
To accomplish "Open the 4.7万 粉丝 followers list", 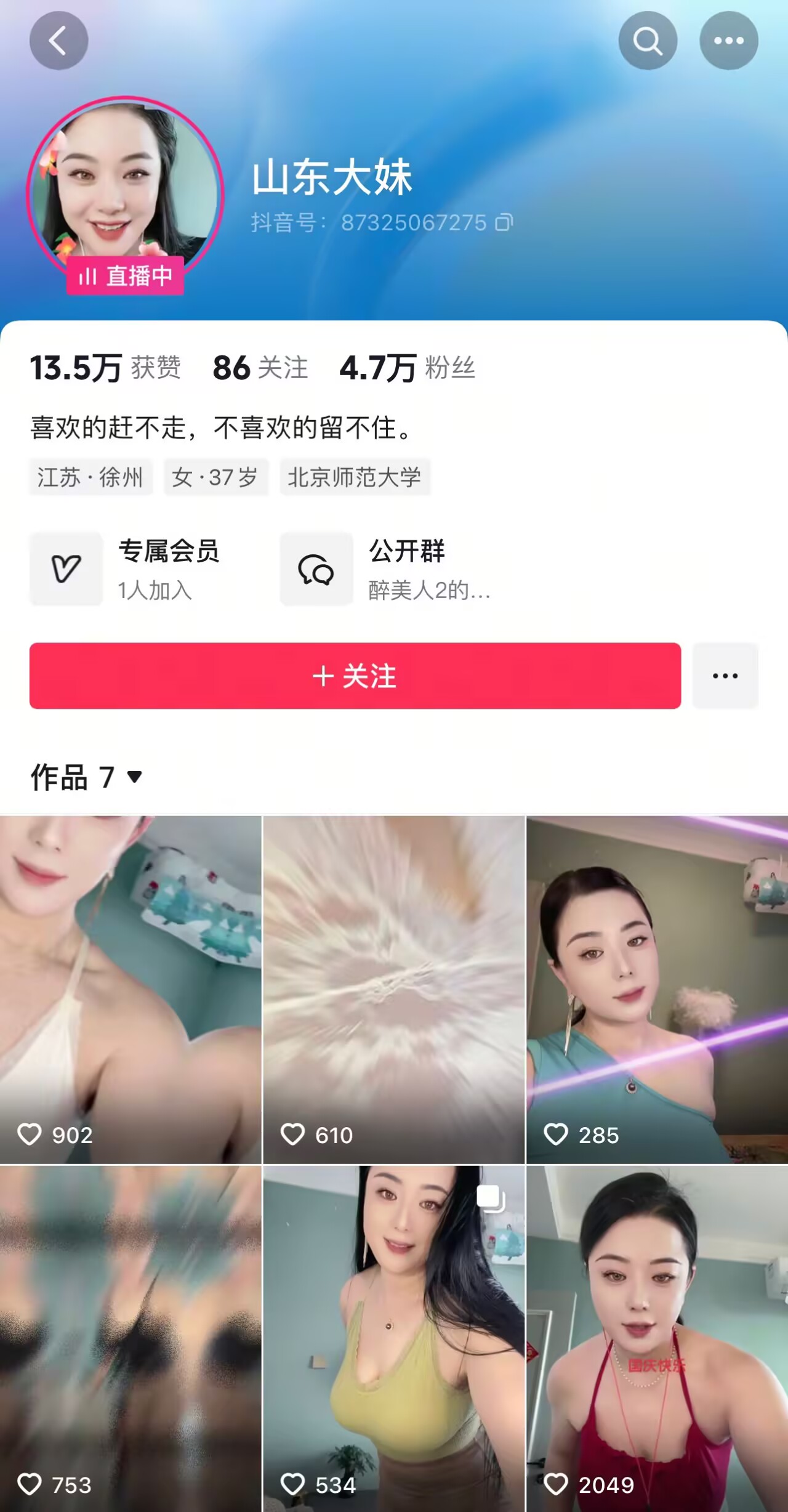I will [407, 368].
